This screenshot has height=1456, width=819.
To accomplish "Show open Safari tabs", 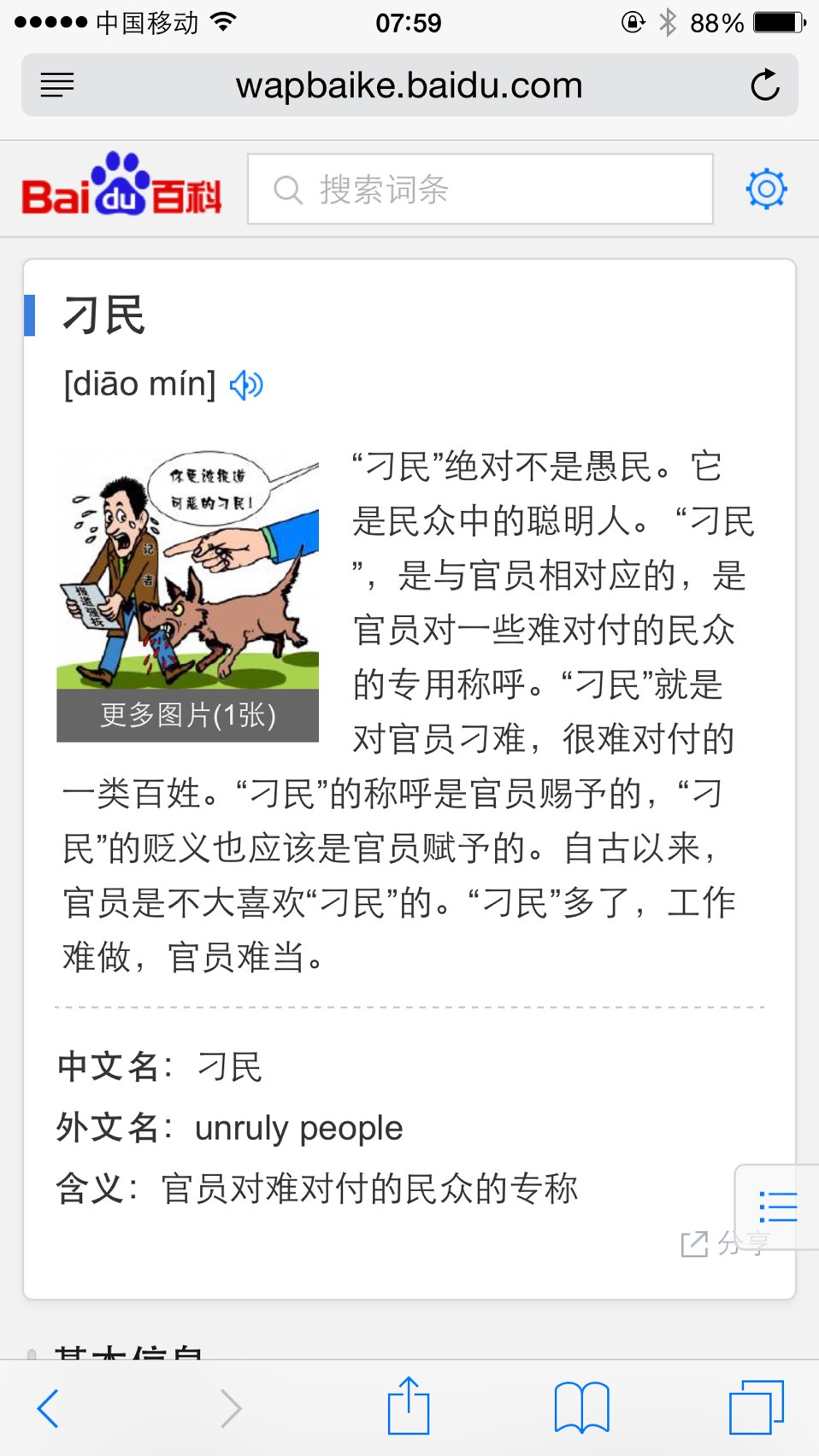I will tap(756, 1407).
